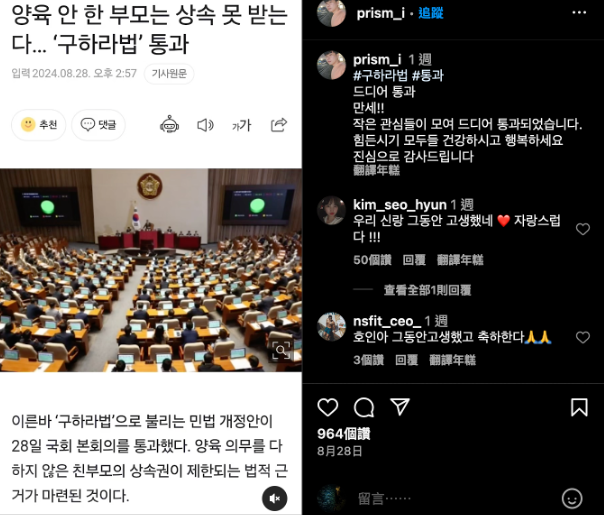This screenshot has height=516, width=604.
Task: View kim_seo_hyun's profile
Action: [x=400, y=204]
